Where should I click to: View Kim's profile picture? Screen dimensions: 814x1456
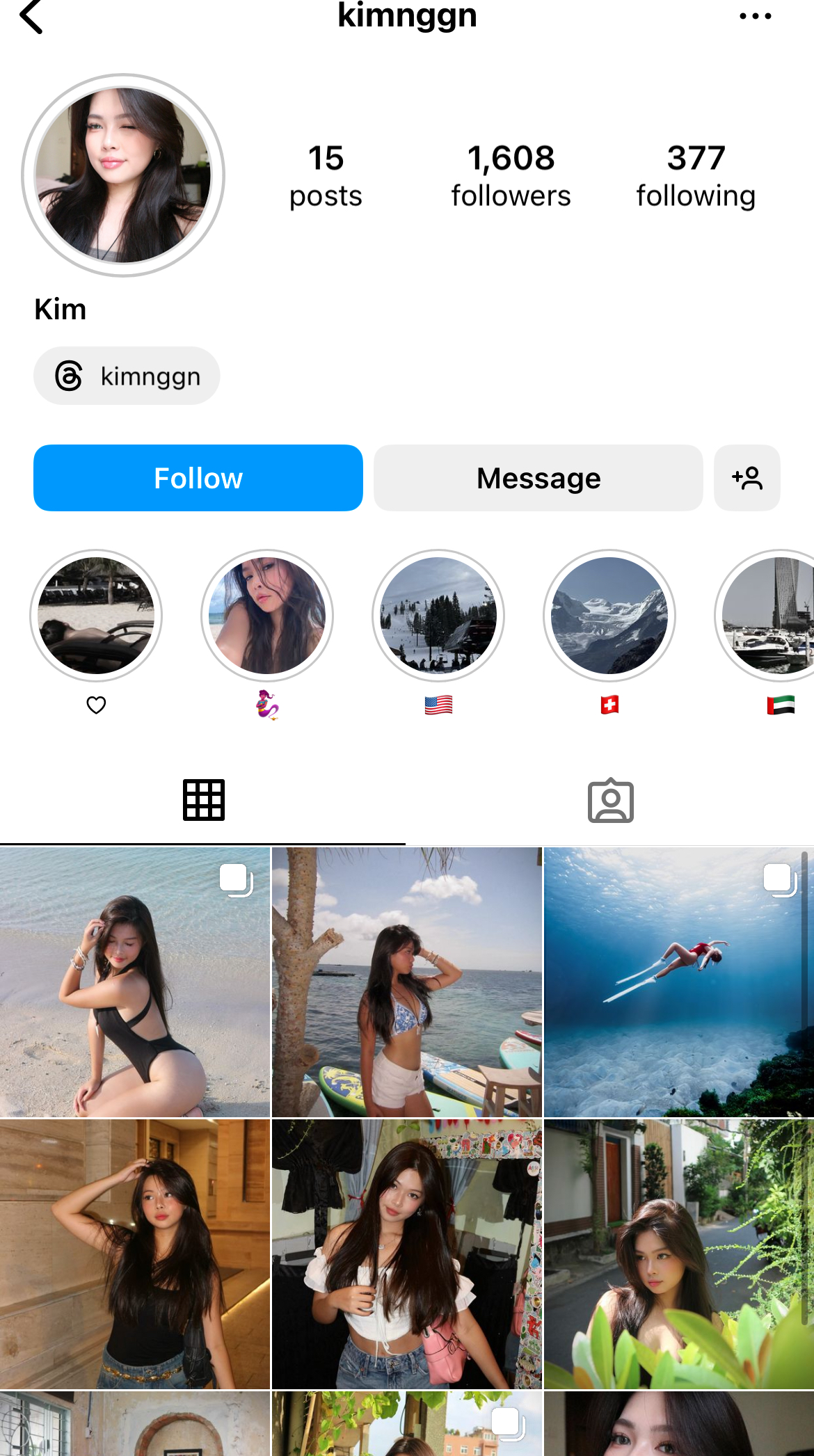[x=123, y=175]
